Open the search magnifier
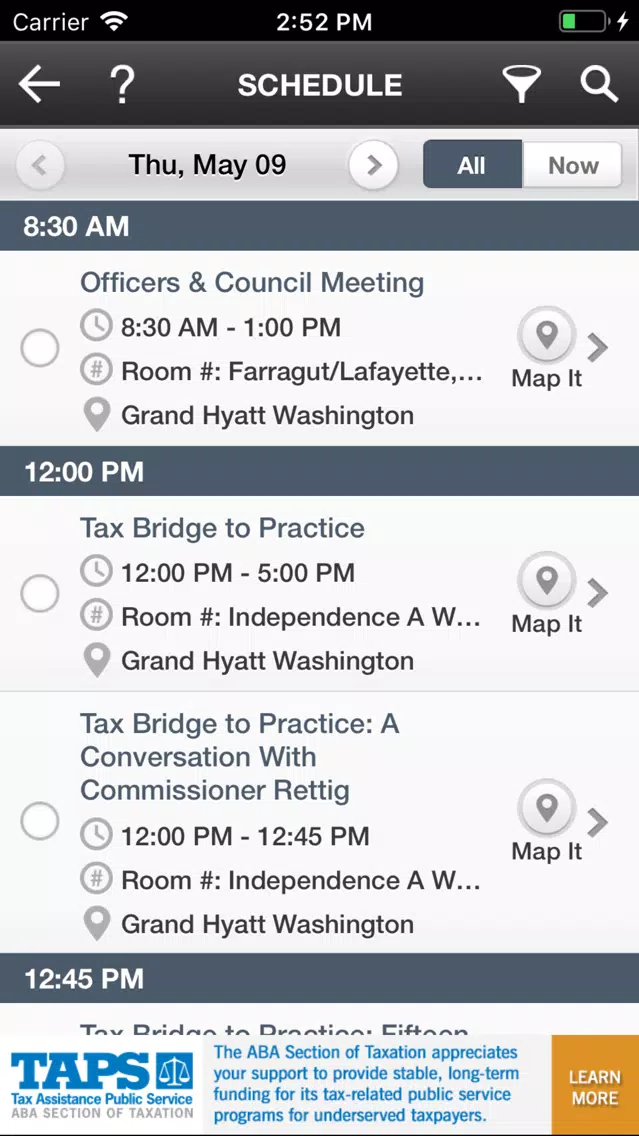639x1136 pixels. 599,85
